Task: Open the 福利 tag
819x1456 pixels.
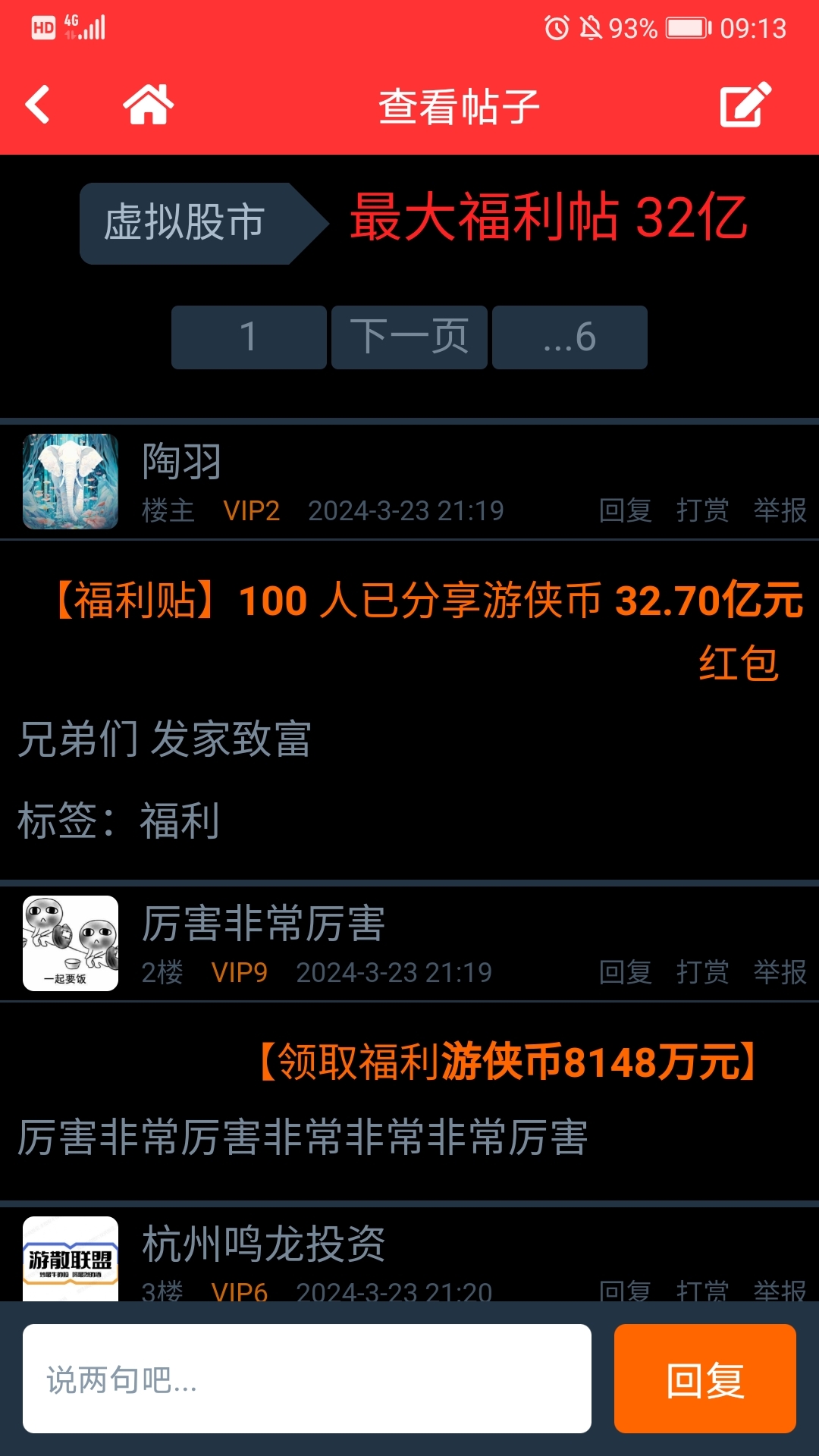Action: [180, 821]
